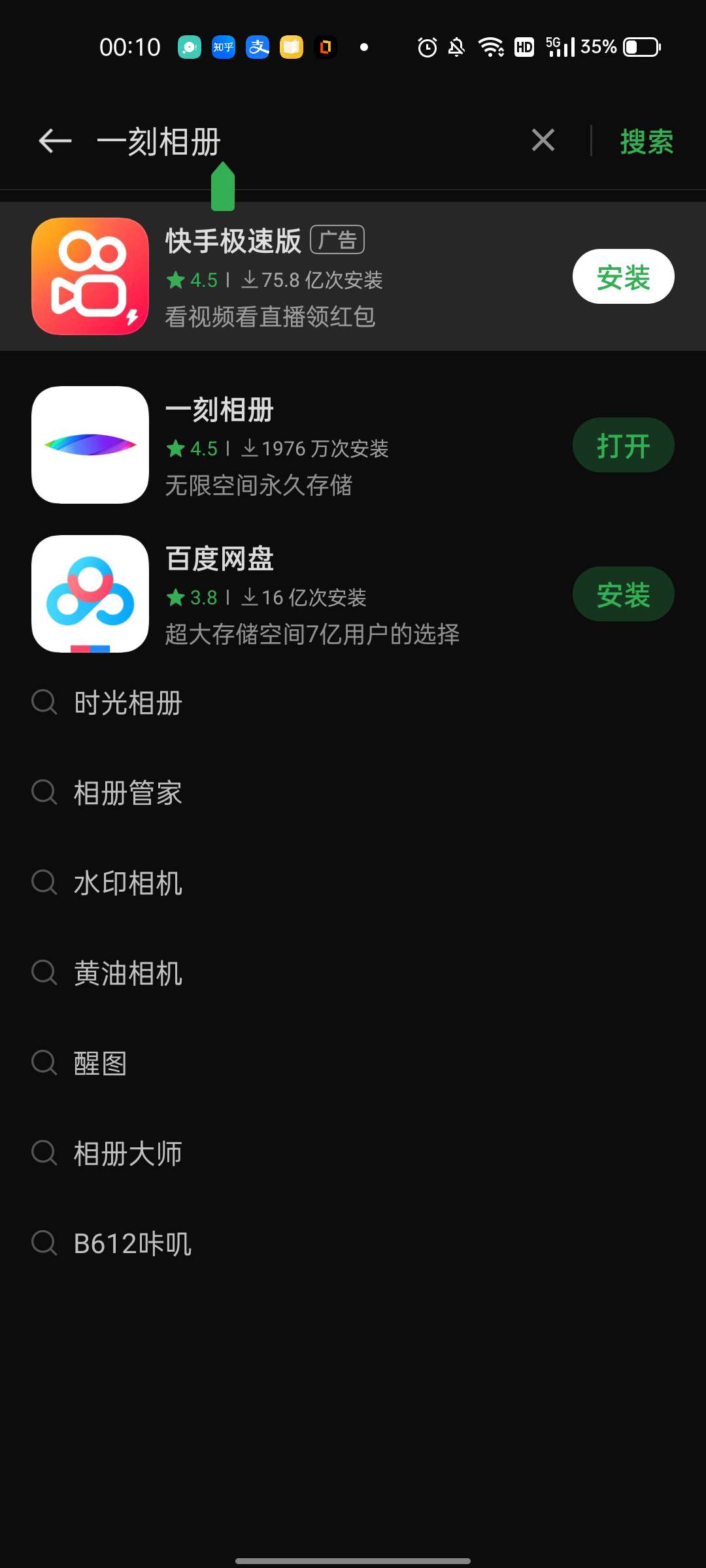Go back using the arrow icon
This screenshot has width=706, height=1568.
click(x=55, y=140)
